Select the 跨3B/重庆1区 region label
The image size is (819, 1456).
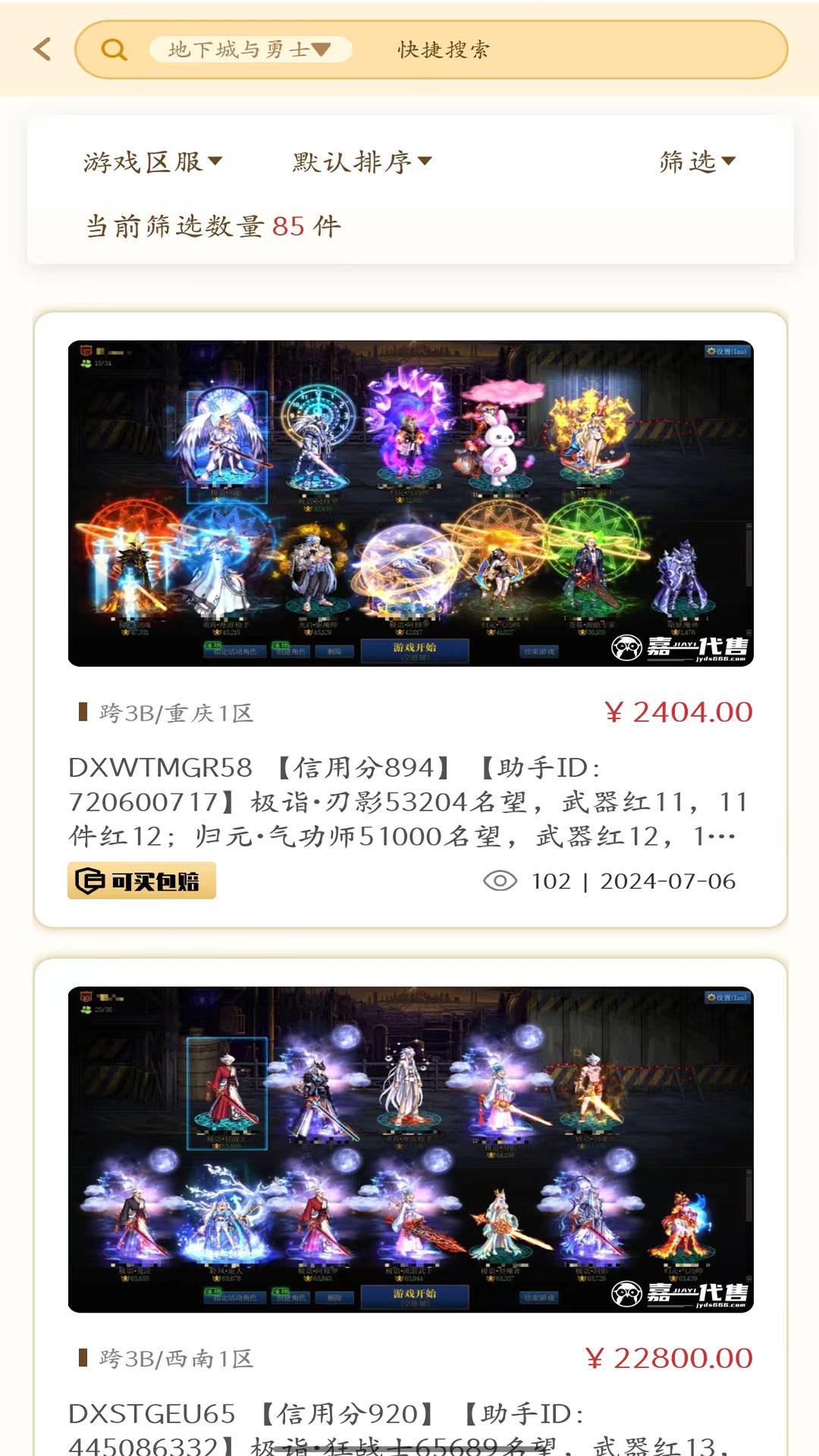pyautogui.click(x=174, y=712)
